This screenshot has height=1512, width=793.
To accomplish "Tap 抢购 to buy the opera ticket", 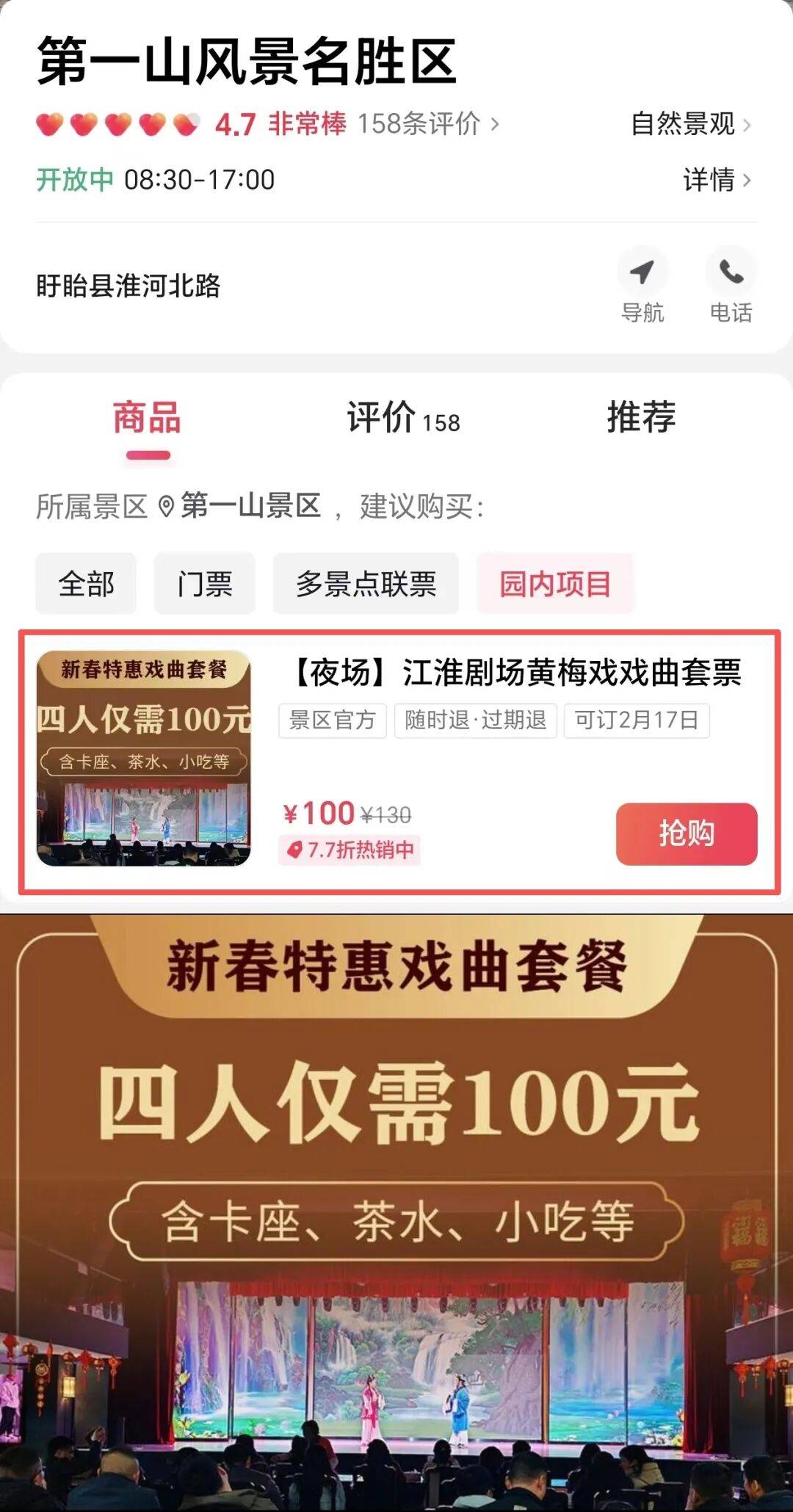I will pos(687,833).
